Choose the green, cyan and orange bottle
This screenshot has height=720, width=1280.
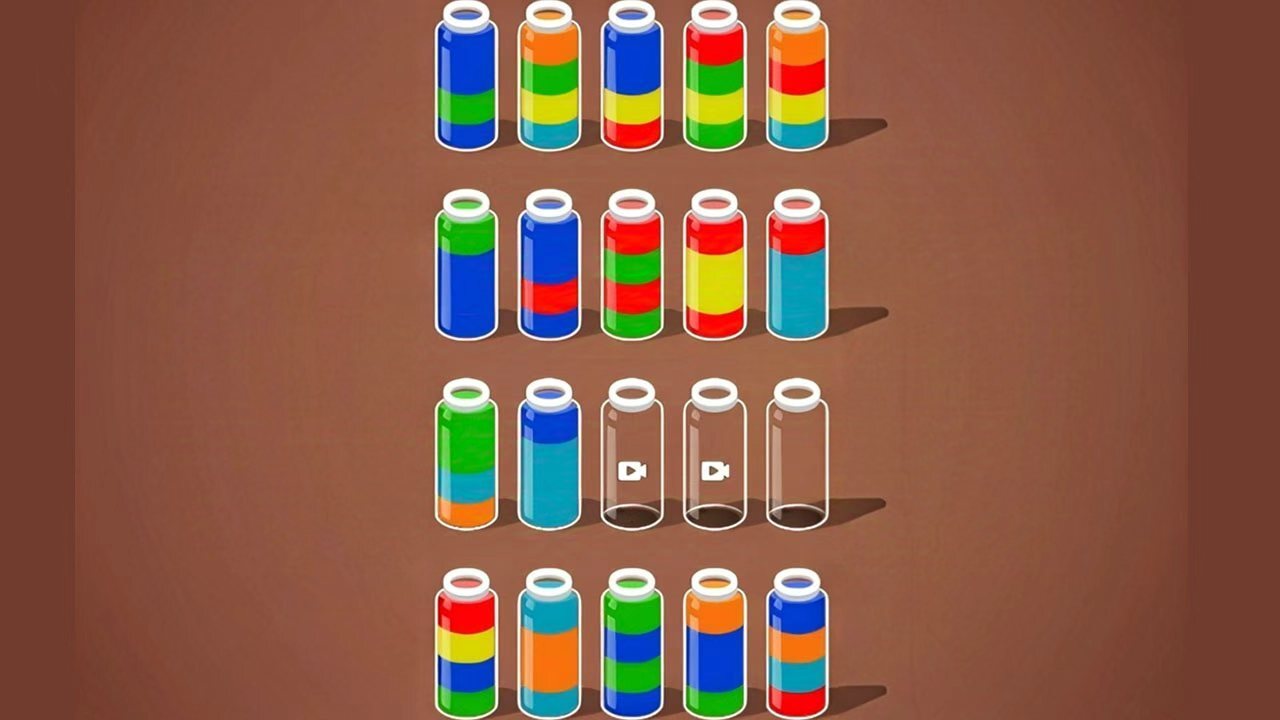466,461
